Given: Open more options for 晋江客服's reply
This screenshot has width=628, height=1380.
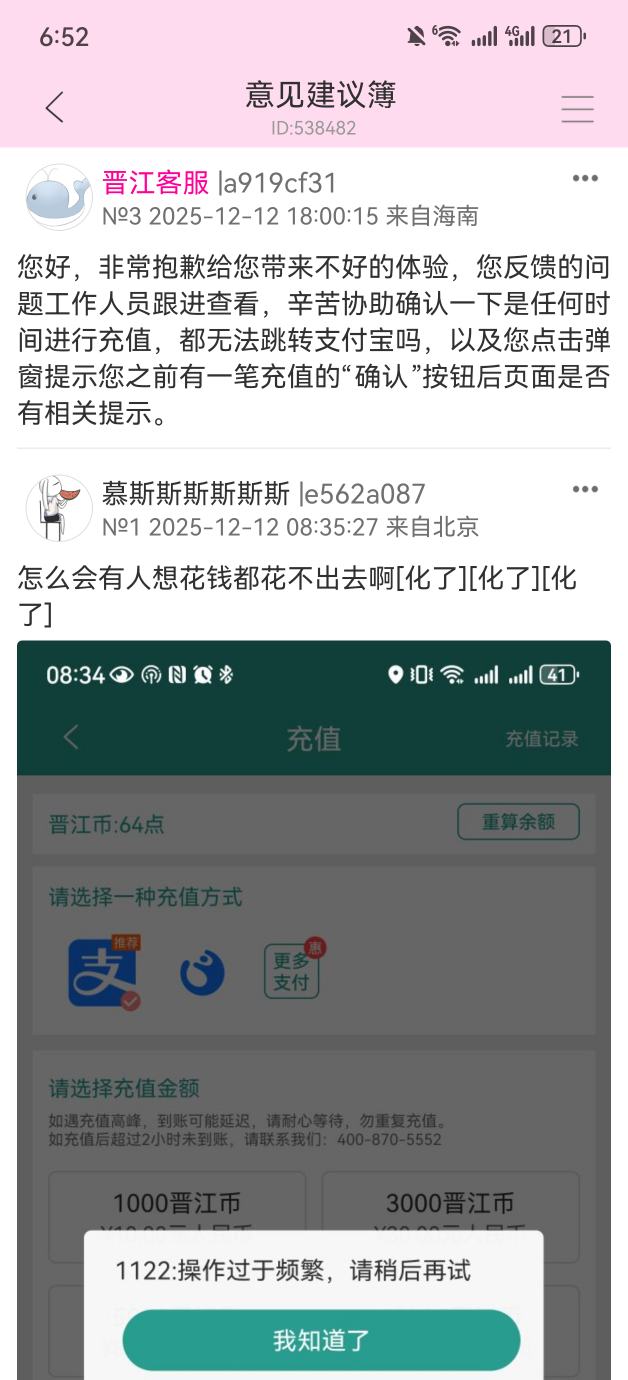Looking at the screenshot, I should 584,179.
